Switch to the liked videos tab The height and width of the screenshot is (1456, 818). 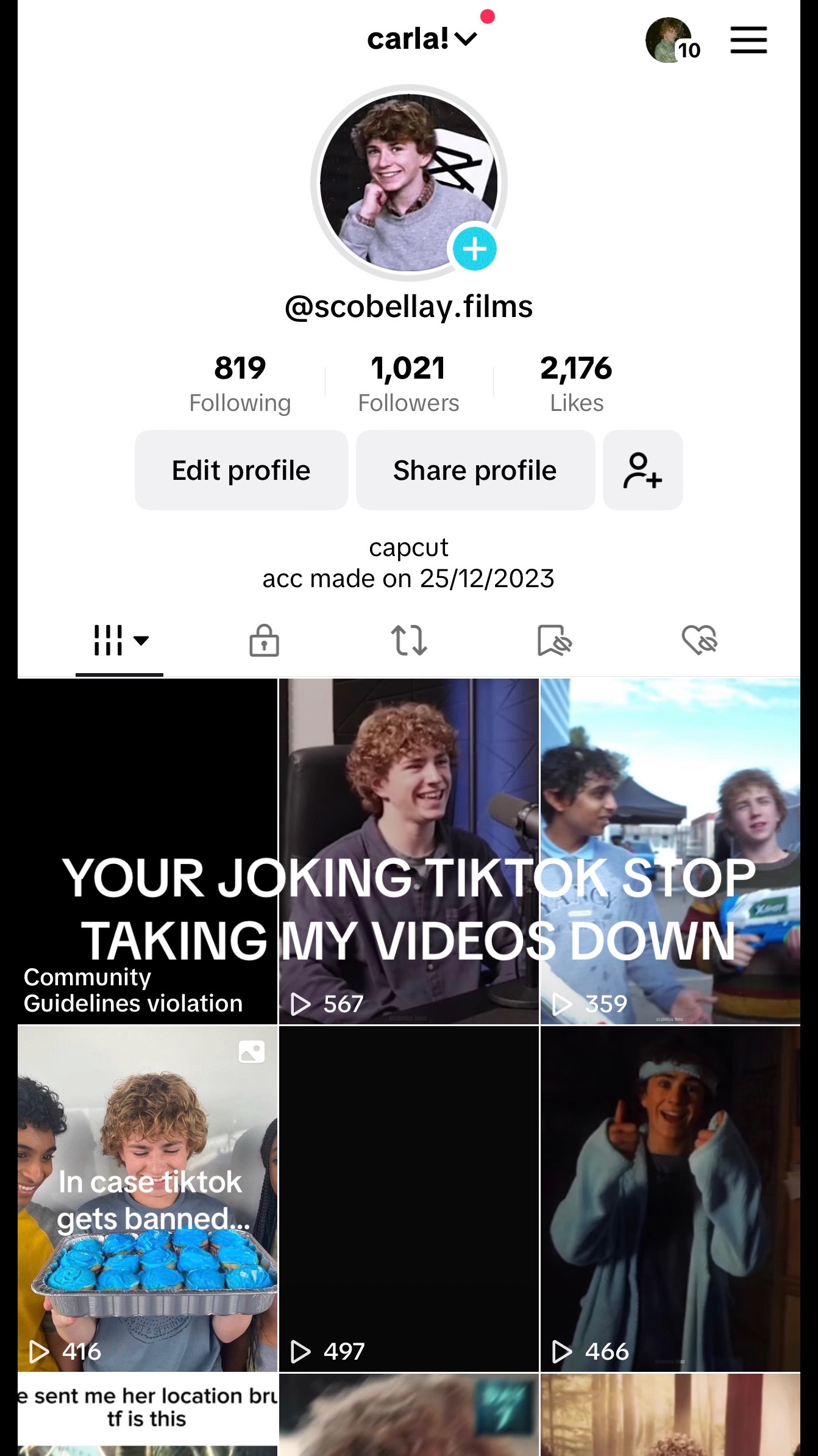pyautogui.click(x=699, y=640)
